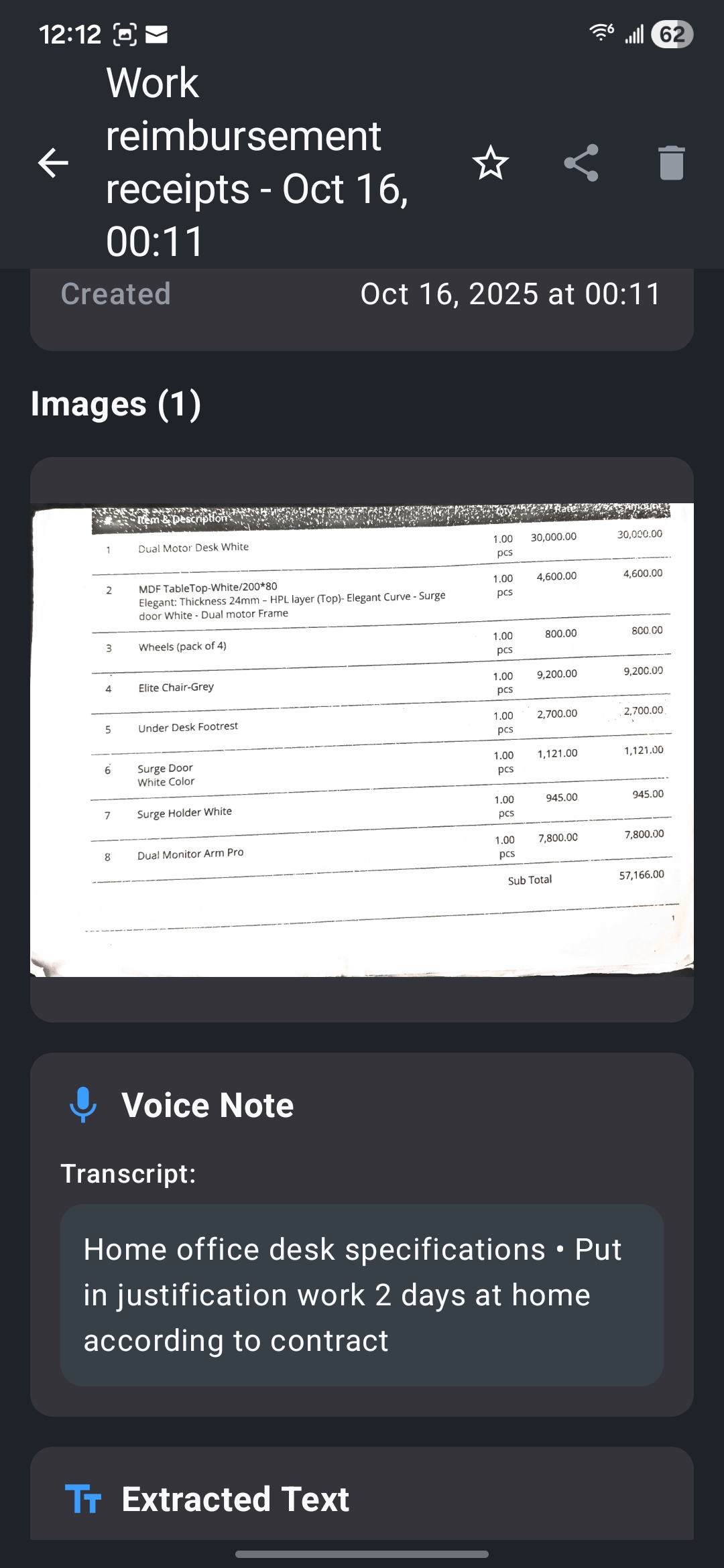The height and width of the screenshot is (1568, 724).
Task: Star this note as favorite
Action: (491, 163)
